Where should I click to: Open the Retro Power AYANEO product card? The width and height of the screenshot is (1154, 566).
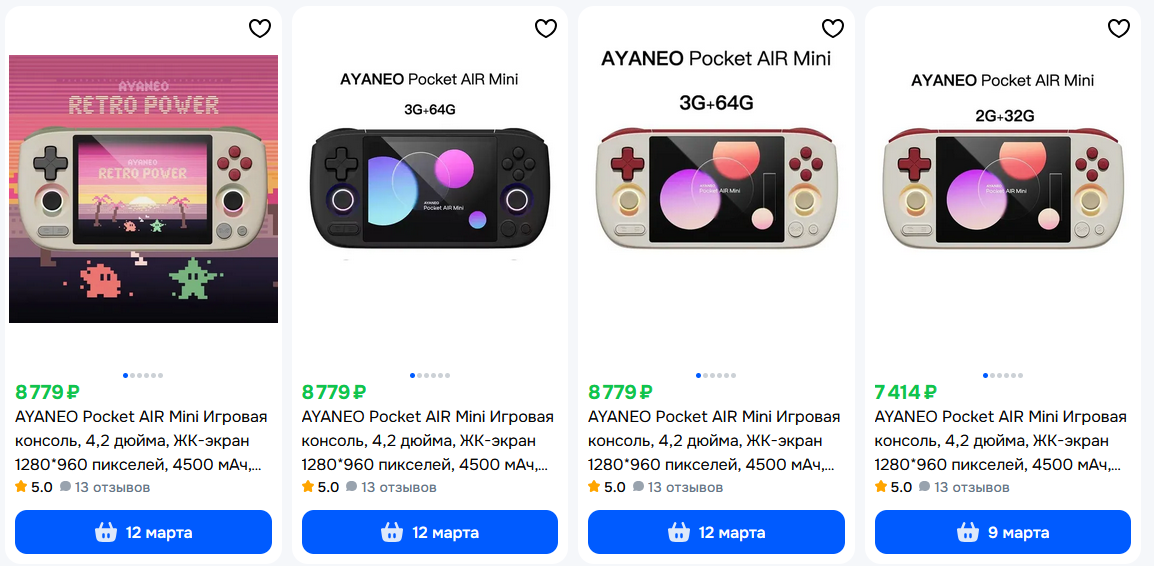click(143, 190)
